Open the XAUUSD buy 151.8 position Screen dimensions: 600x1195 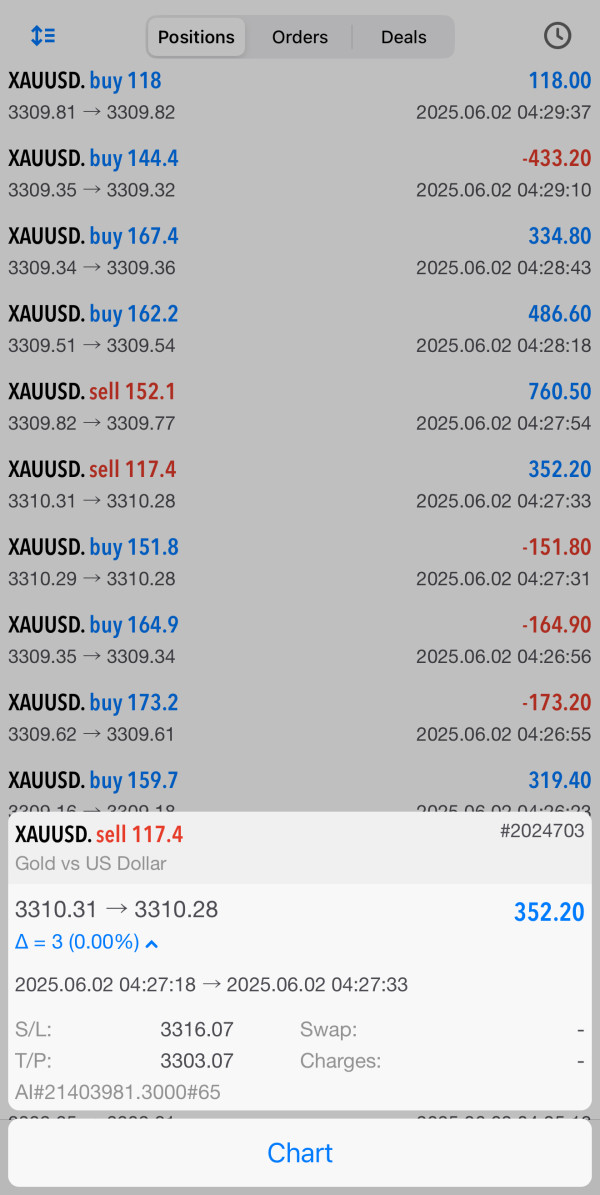point(299,563)
